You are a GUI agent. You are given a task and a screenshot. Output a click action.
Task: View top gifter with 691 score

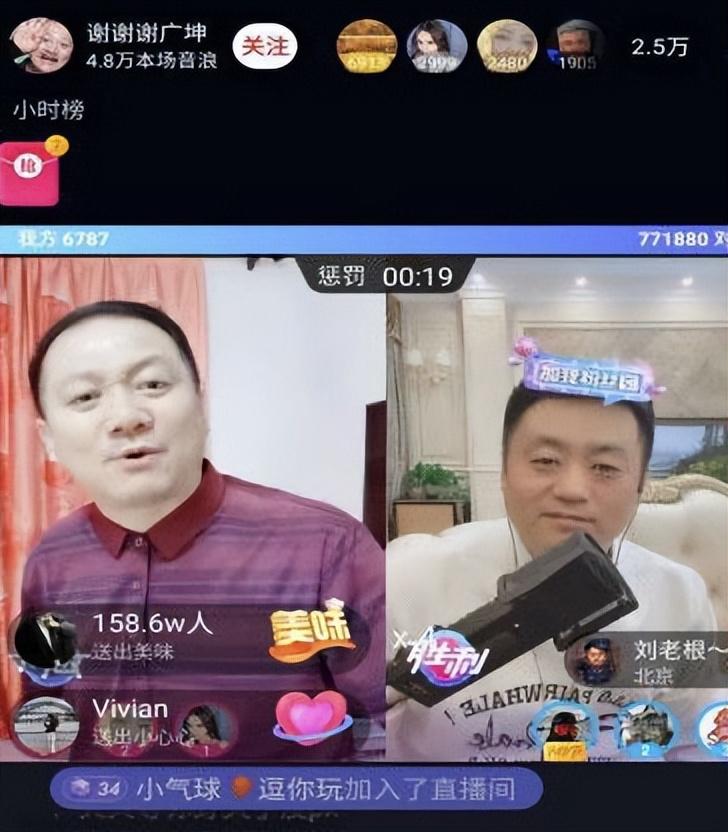click(366, 46)
